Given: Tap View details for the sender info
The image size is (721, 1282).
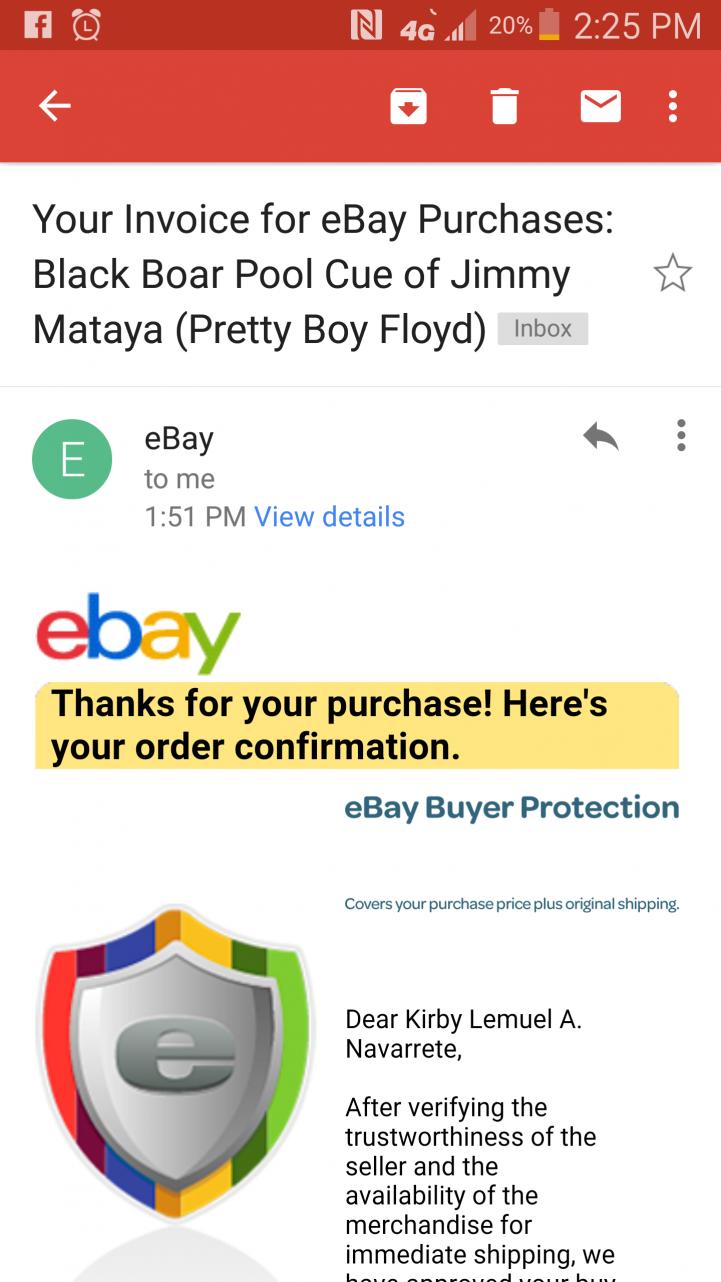Looking at the screenshot, I should click(329, 517).
